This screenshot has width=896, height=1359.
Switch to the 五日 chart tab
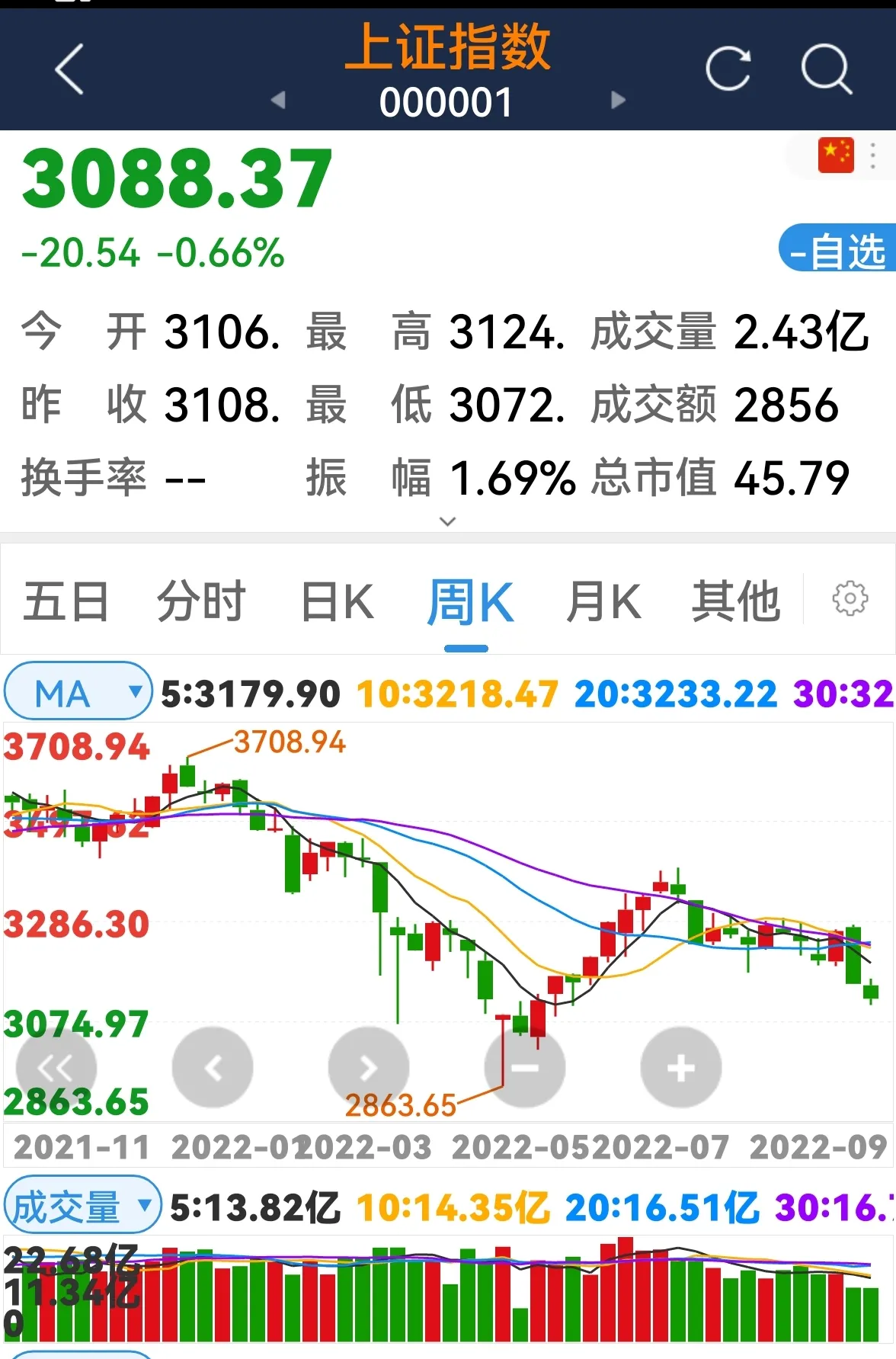pyautogui.click(x=66, y=601)
